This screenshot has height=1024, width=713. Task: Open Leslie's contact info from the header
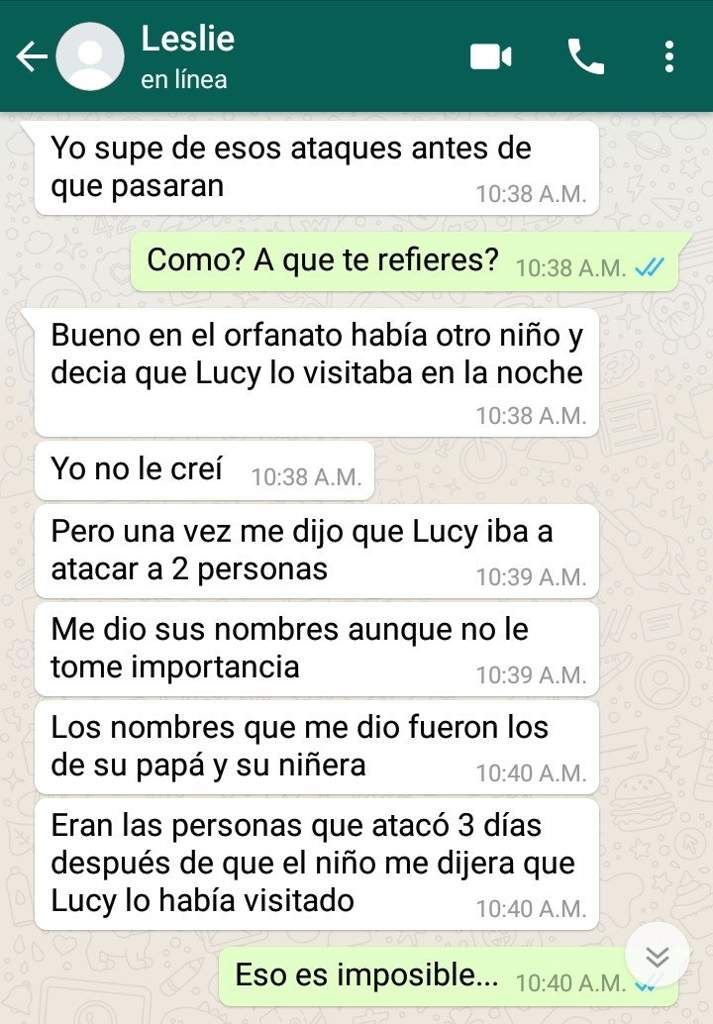tap(190, 56)
